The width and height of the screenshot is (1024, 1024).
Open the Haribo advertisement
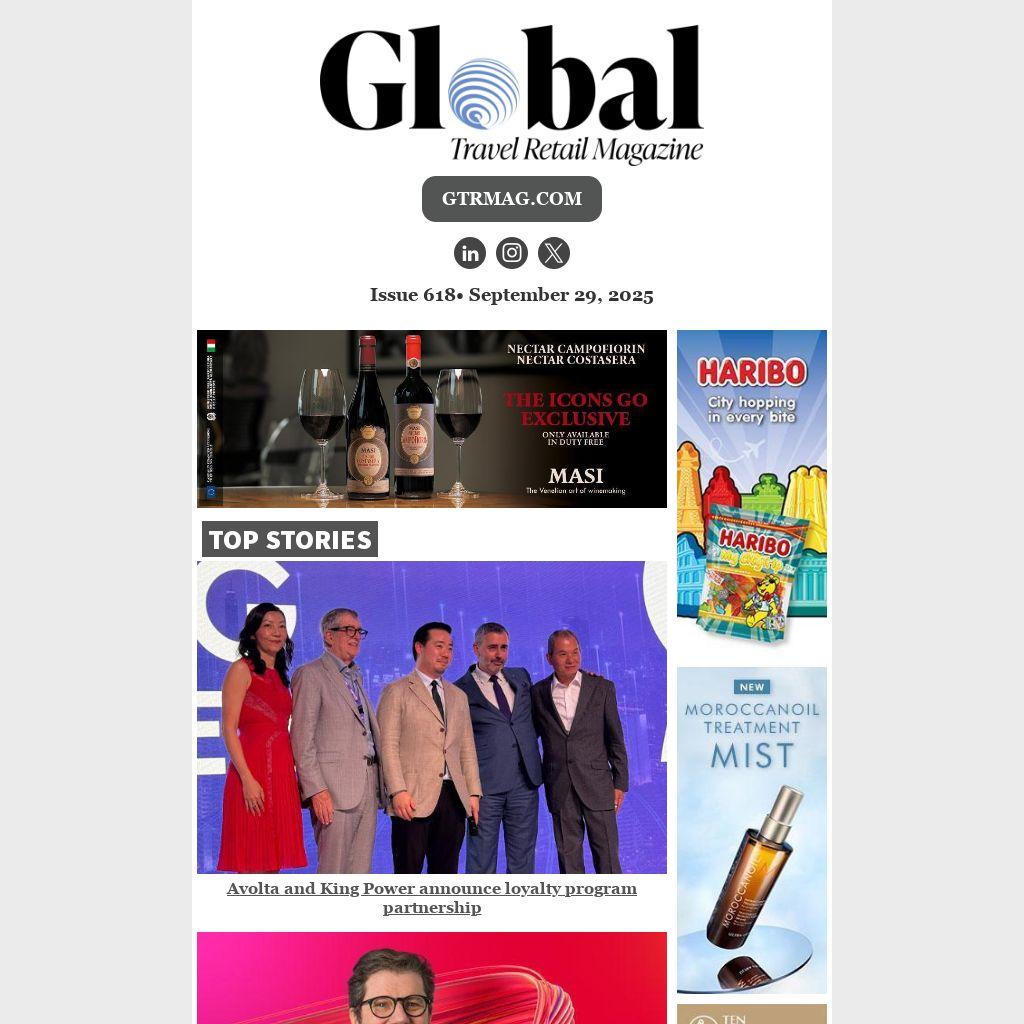point(751,488)
